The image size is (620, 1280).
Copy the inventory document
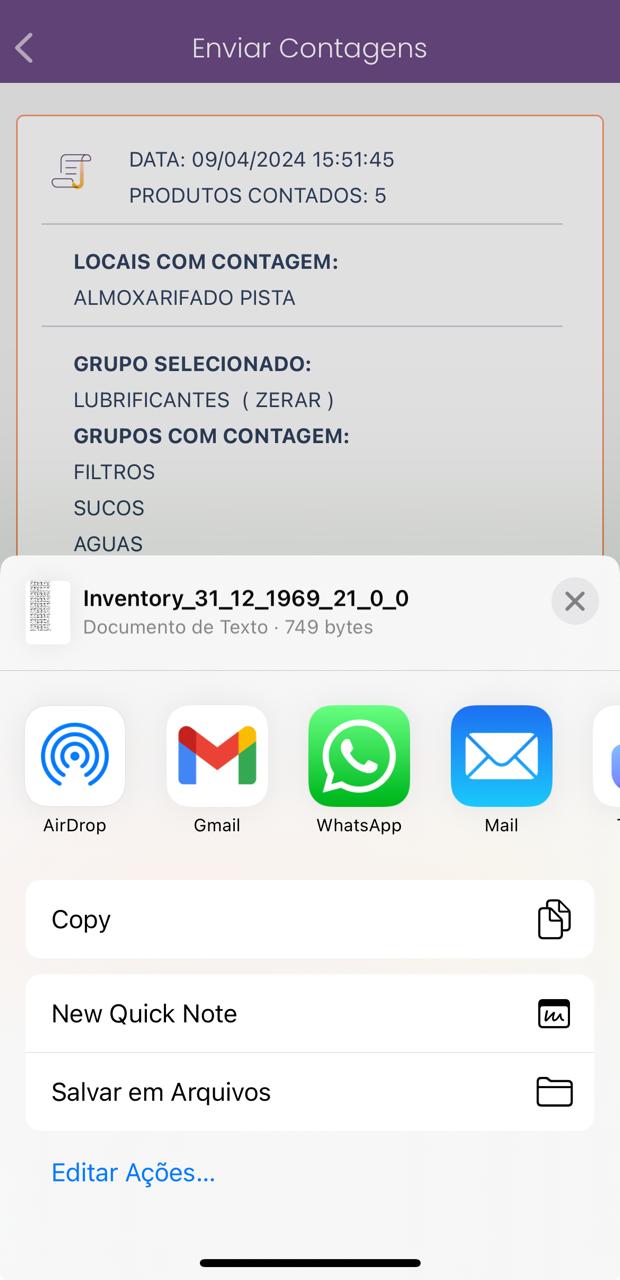point(310,919)
